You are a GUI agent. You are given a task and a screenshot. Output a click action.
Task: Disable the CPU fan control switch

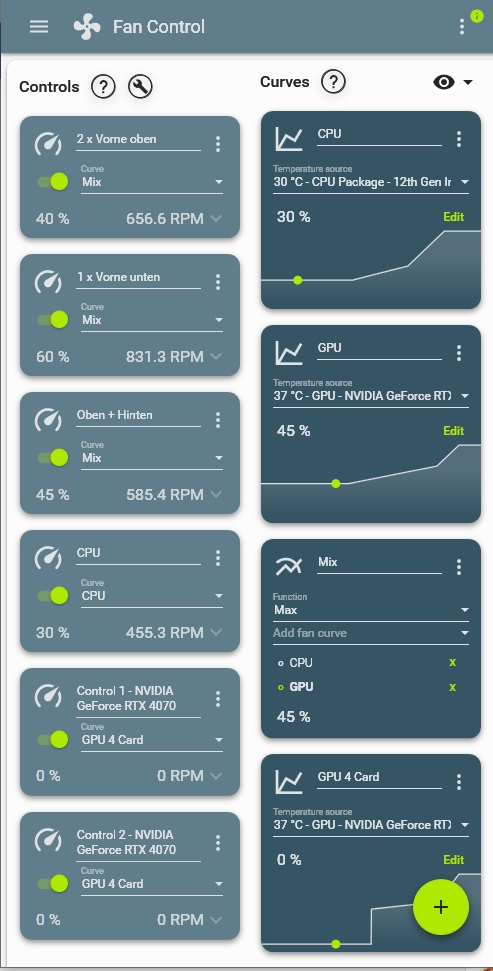pos(53,596)
